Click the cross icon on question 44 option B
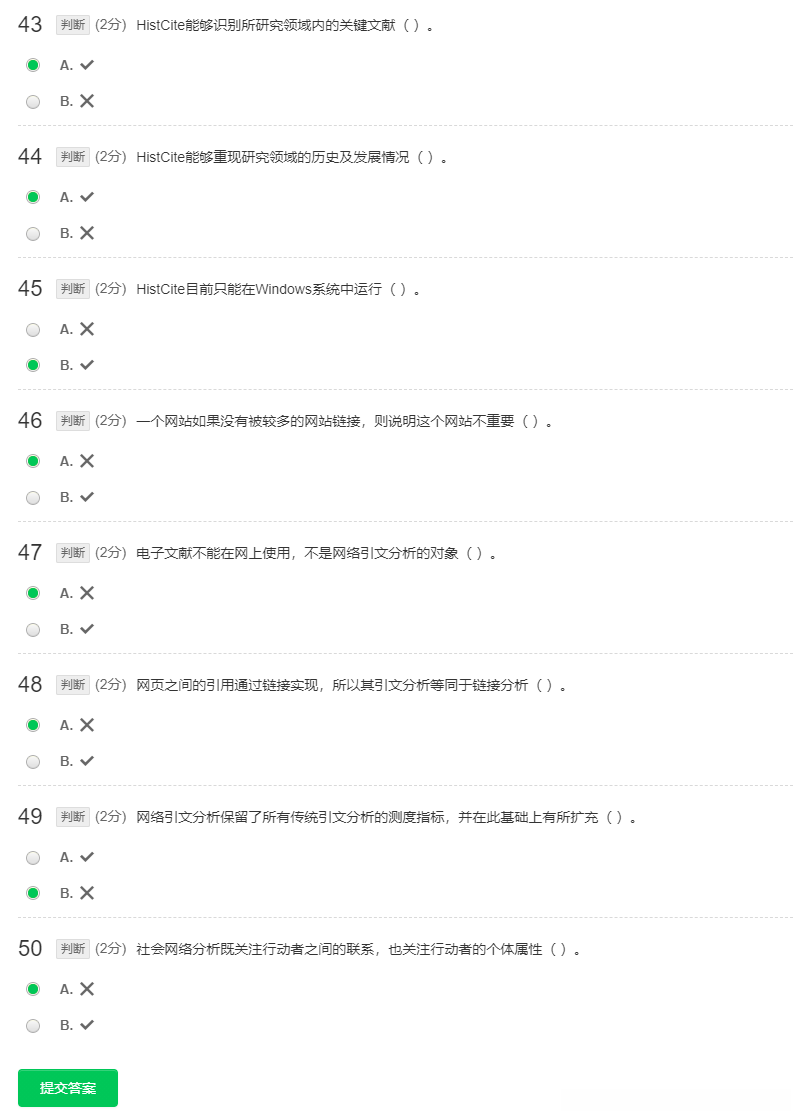 pos(88,233)
